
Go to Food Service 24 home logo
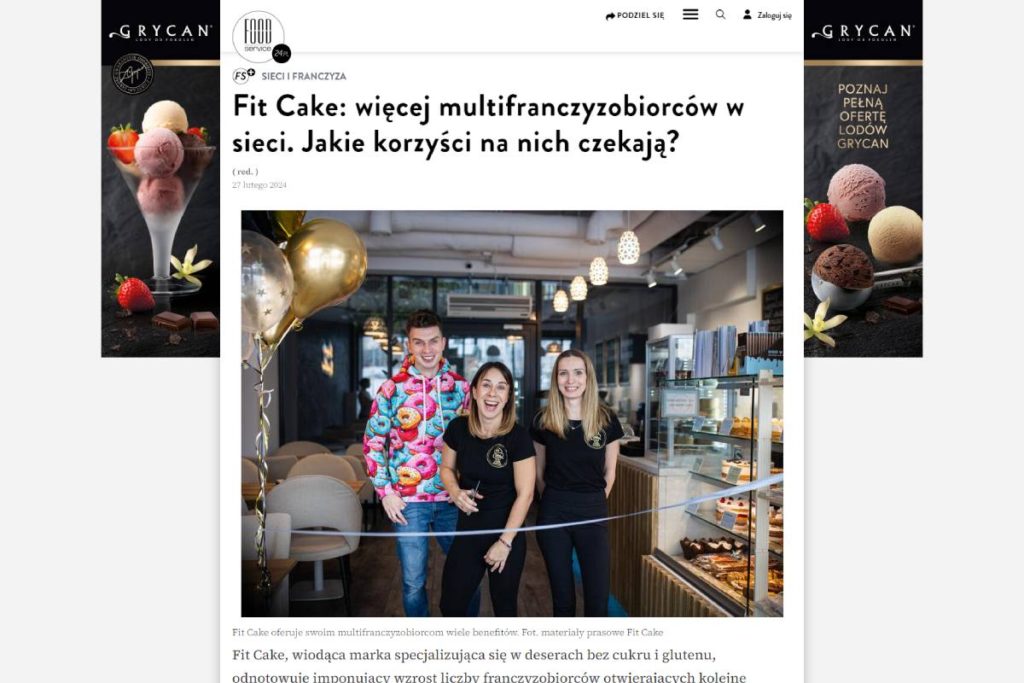[x=259, y=37]
